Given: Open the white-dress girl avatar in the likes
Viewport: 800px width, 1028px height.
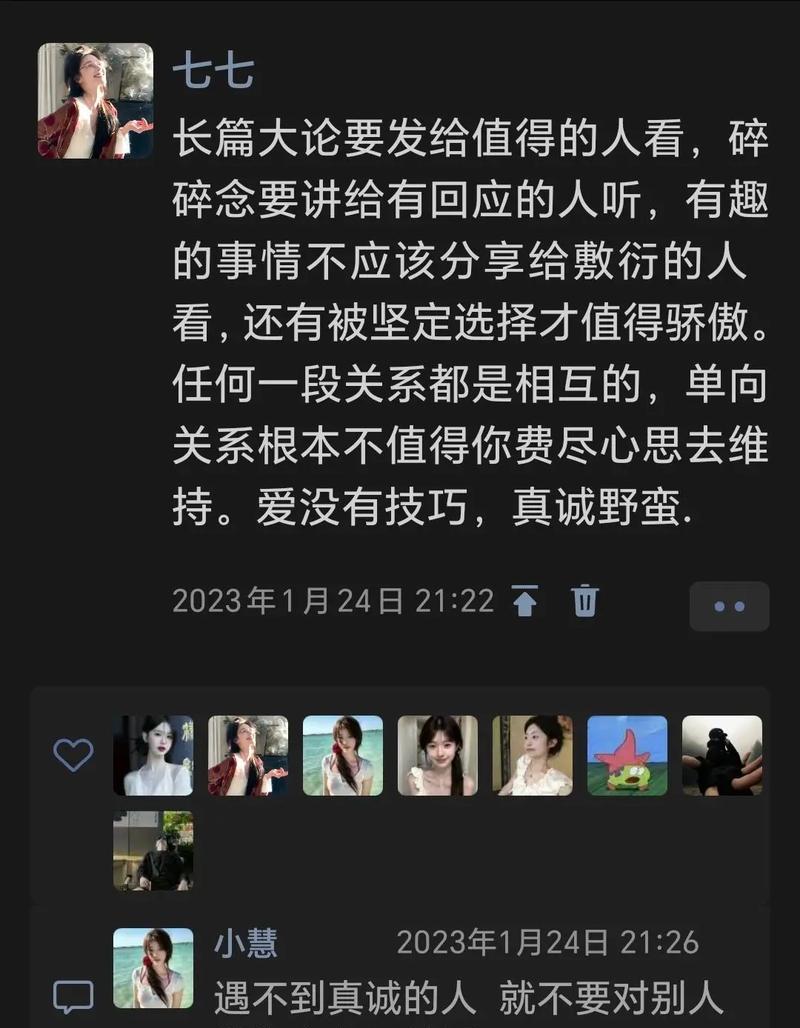Looking at the screenshot, I should [152, 755].
